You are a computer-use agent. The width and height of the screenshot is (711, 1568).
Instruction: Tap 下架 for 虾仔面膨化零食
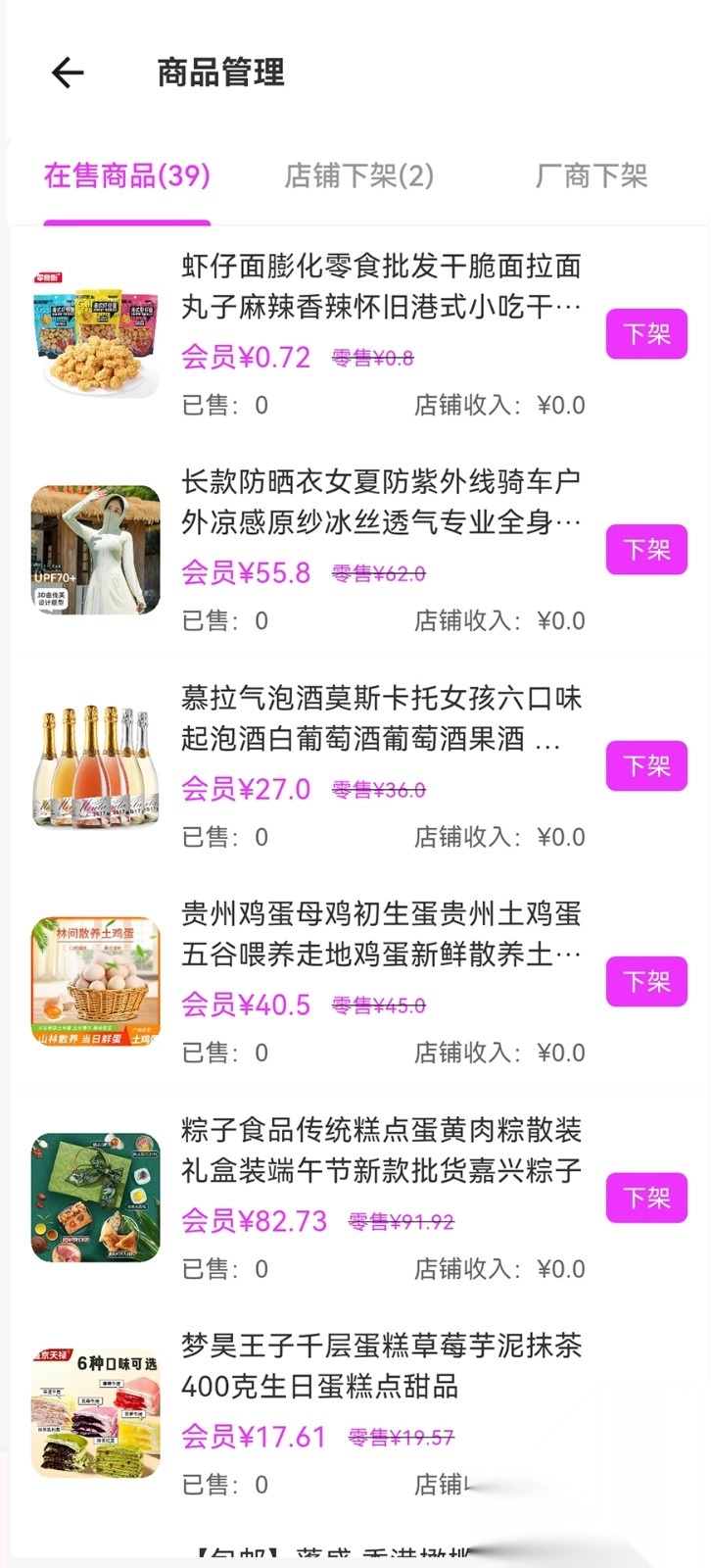646,334
